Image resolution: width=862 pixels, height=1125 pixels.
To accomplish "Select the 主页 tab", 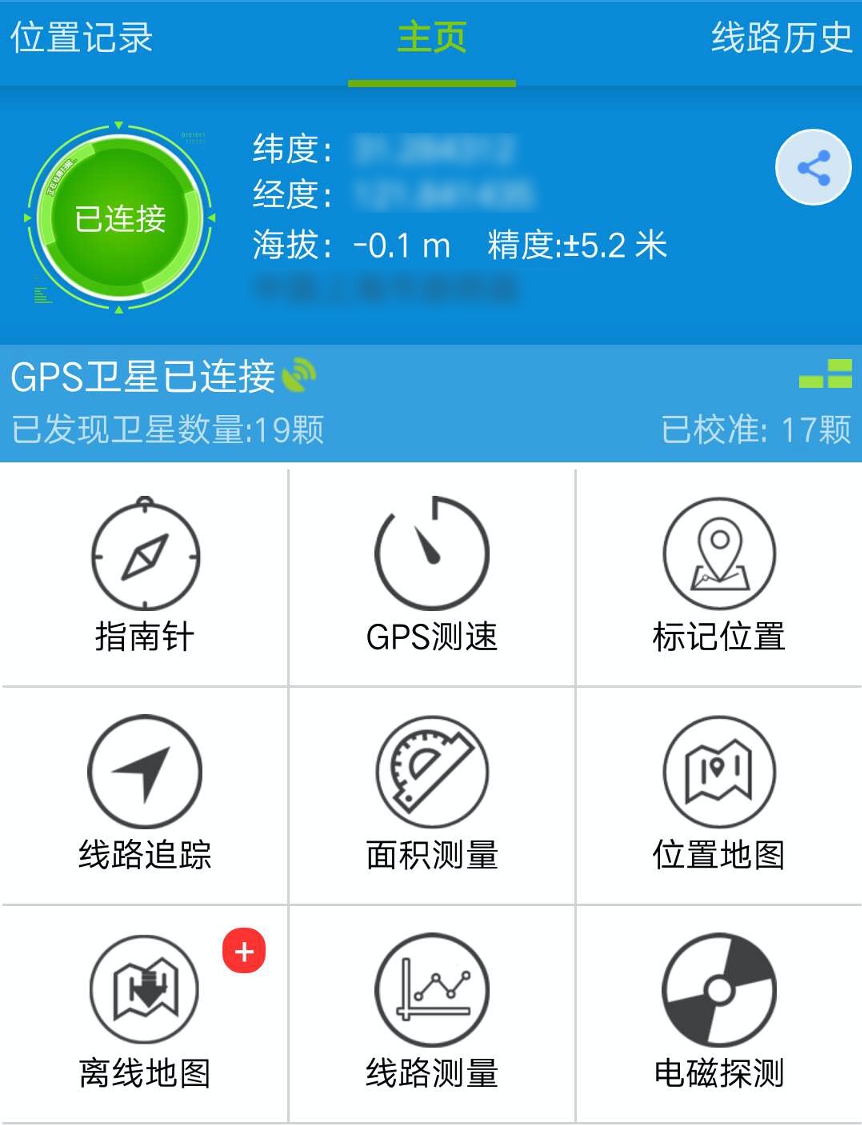I will click(x=432, y=38).
